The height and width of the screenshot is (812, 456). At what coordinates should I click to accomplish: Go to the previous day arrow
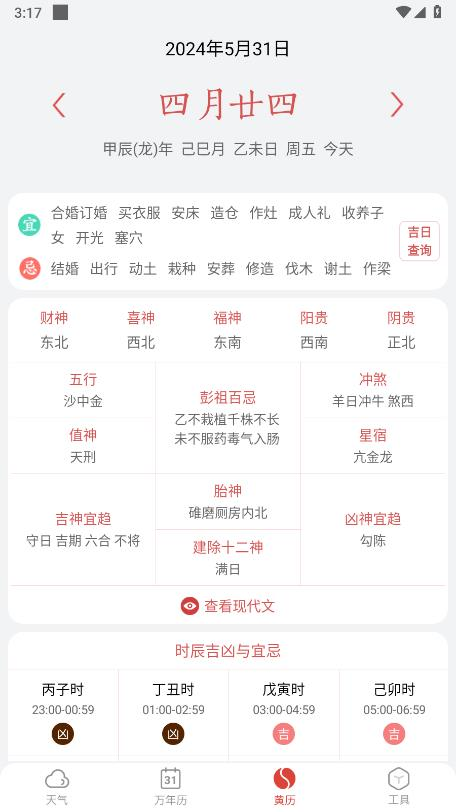click(x=59, y=105)
